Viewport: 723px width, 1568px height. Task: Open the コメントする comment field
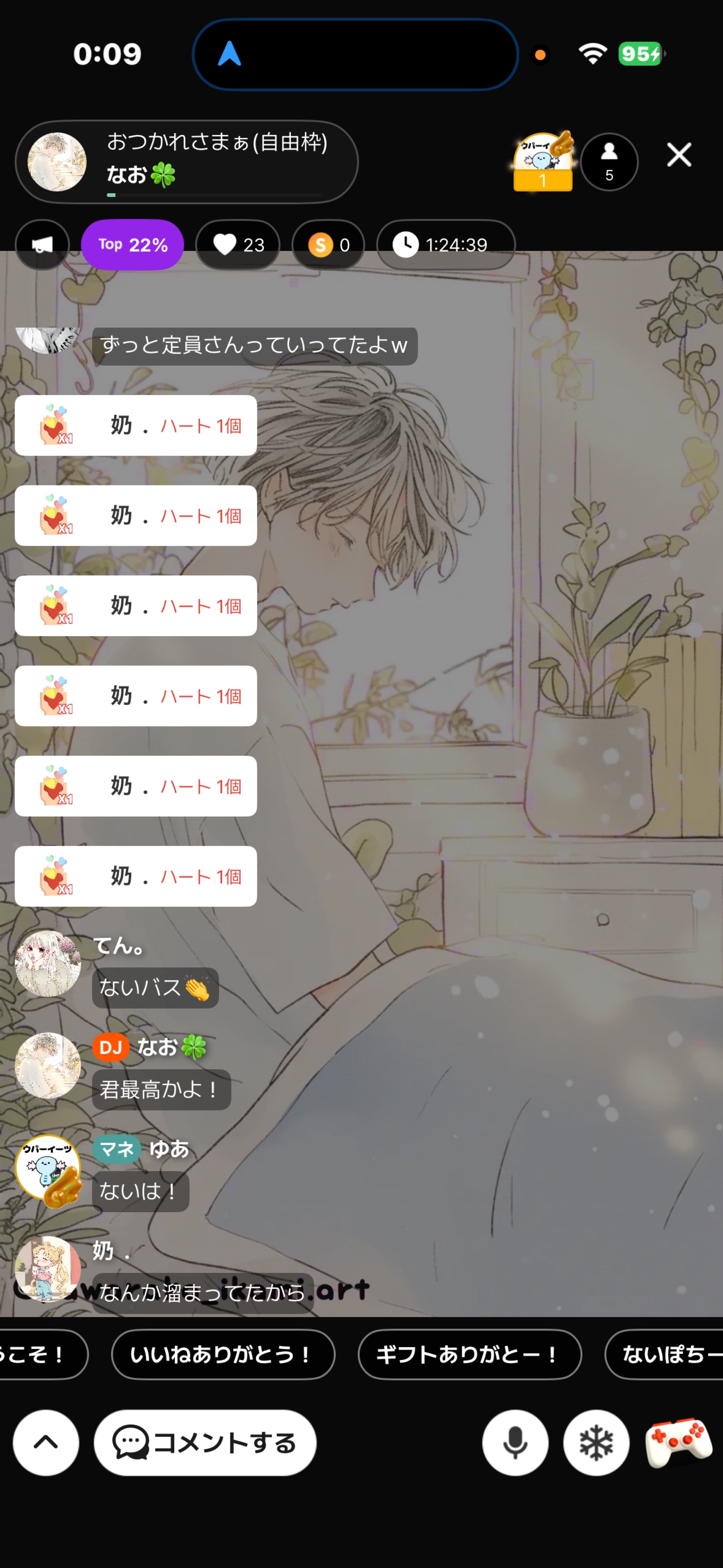click(x=205, y=1442)
